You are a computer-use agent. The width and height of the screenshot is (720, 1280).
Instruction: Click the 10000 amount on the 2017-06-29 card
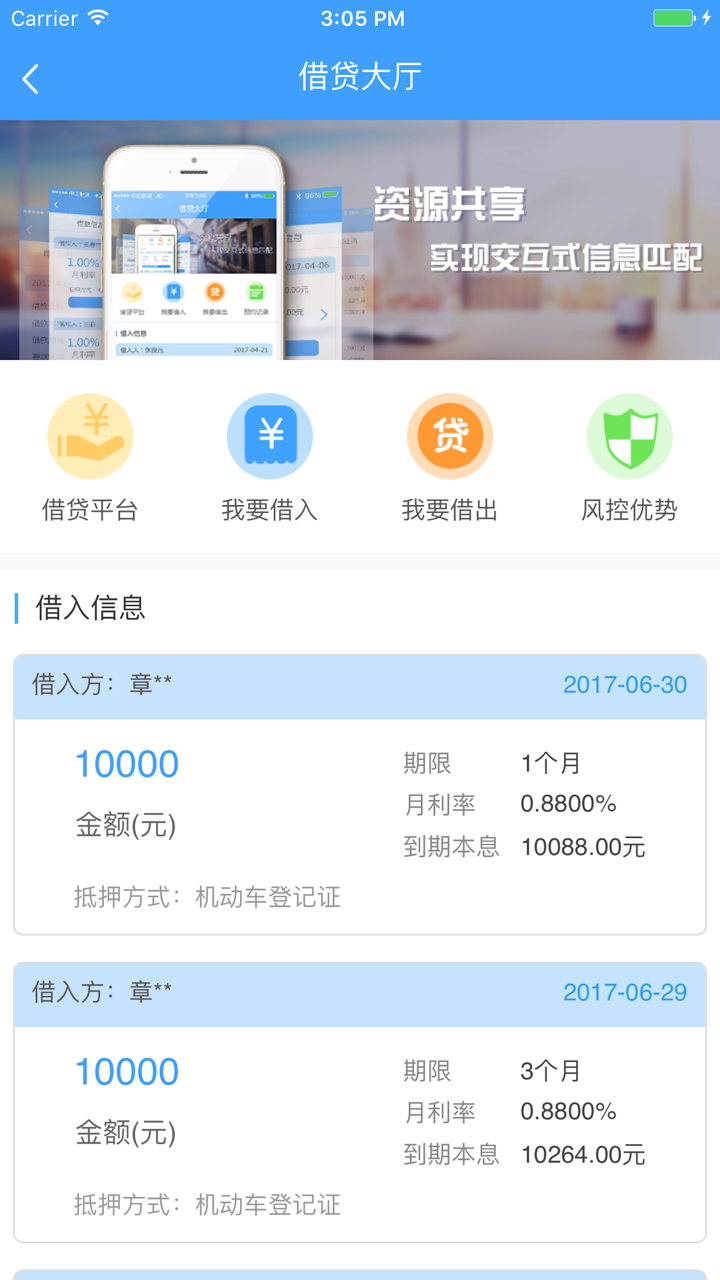(126, 1070)
